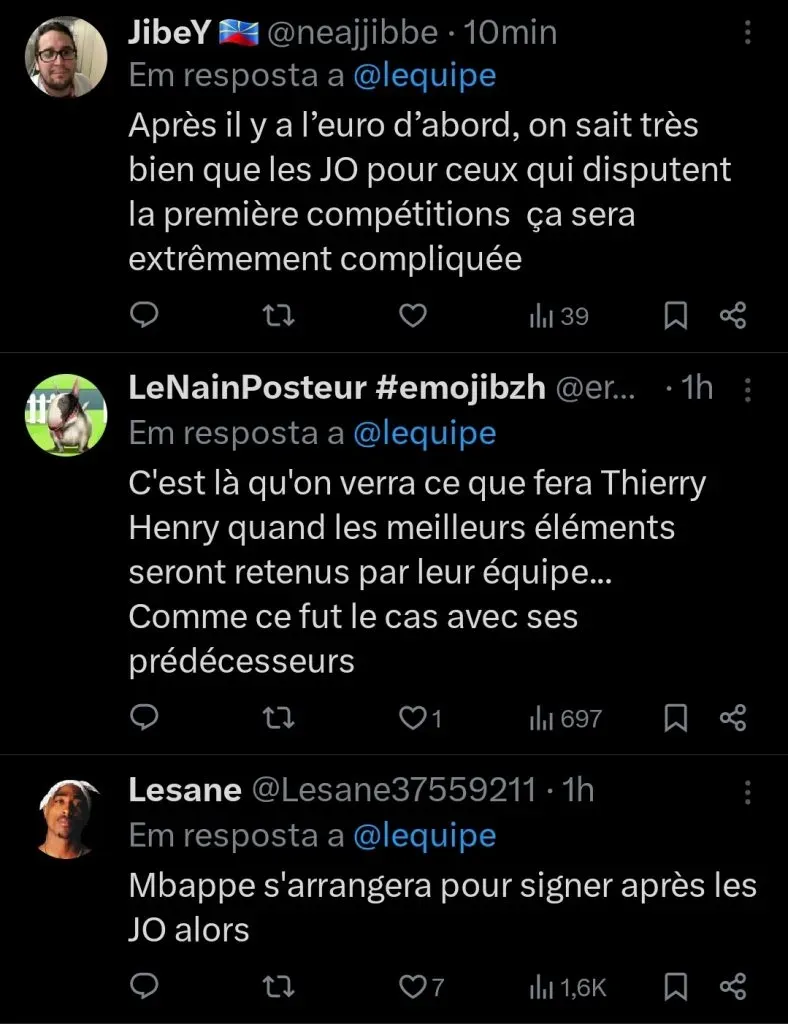Open overflow menu on LeNainPosteur's tweet
This screenshot has height=1024, width=788.
coord(749,389)
